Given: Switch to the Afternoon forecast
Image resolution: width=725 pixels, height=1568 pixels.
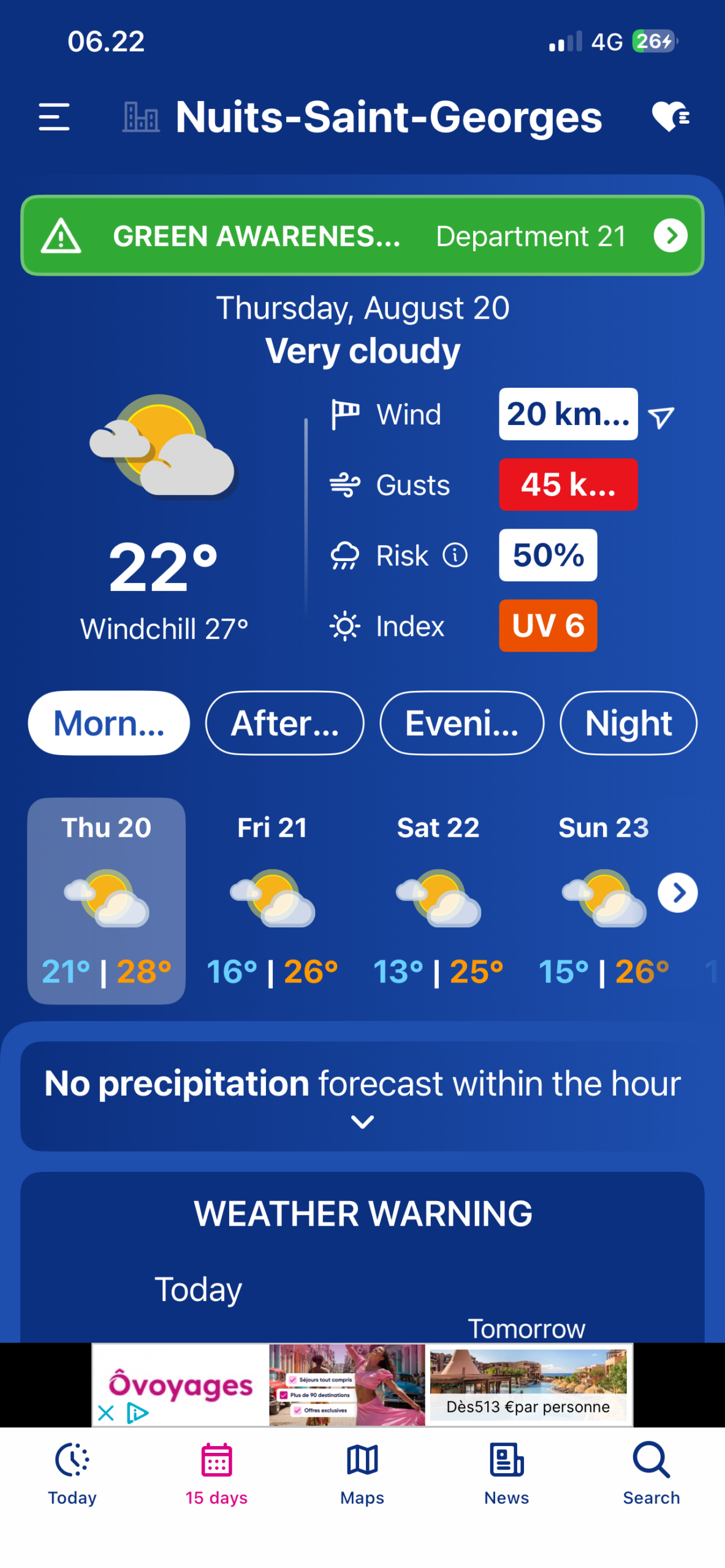Looking at the screenshot, I should click(284, 723).
